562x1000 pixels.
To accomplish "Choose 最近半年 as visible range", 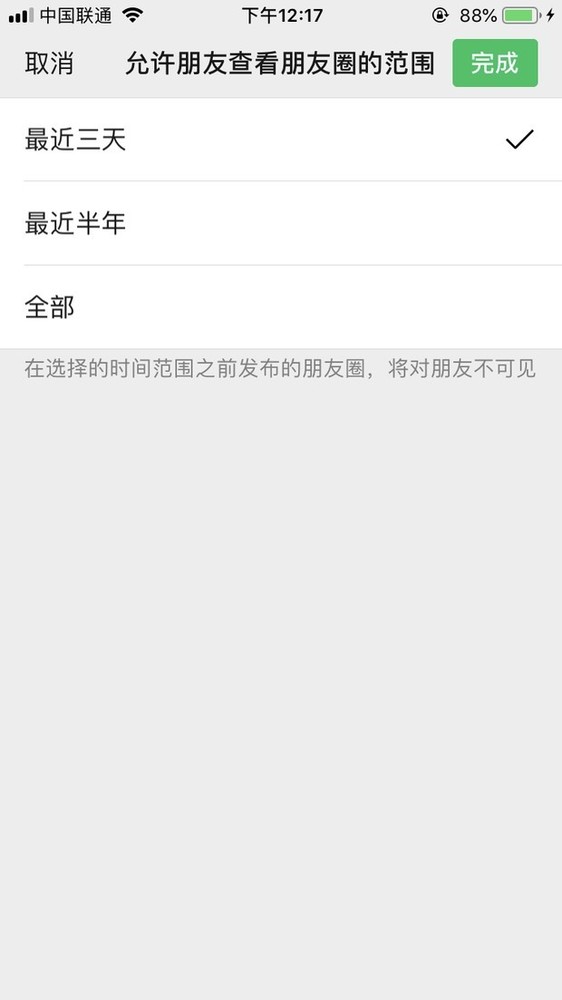I will pyautogui.click(x=281, y=223).
